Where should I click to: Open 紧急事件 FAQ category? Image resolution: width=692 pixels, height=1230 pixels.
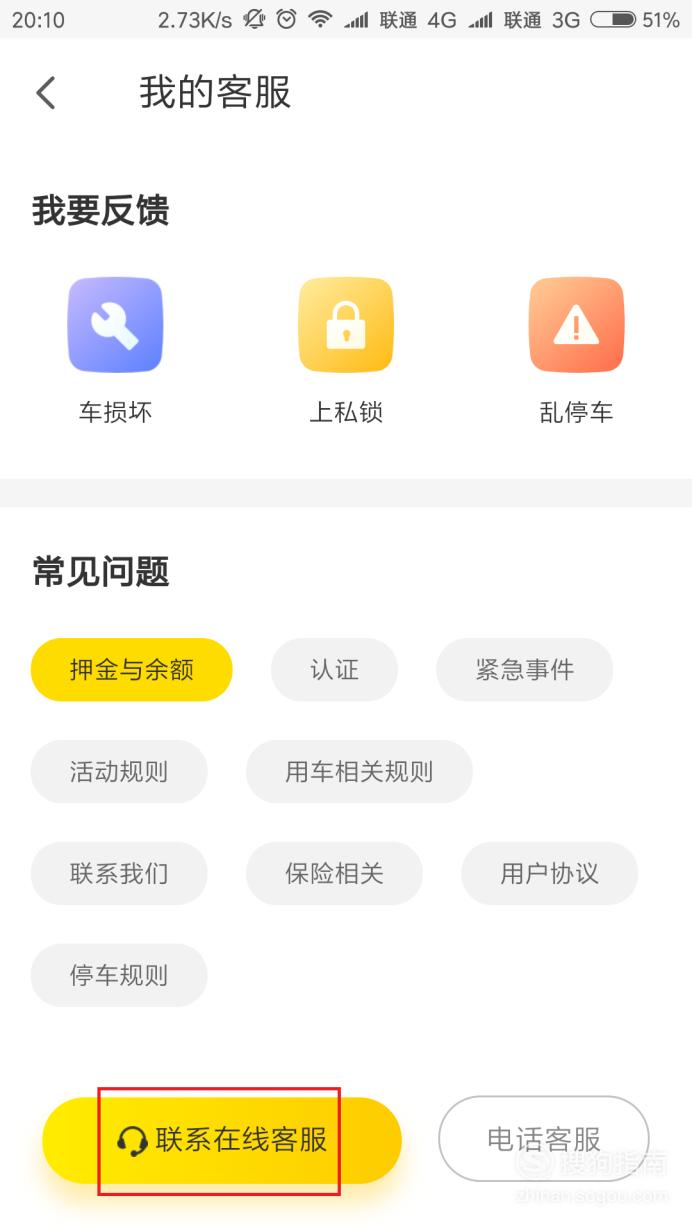coord(524,670)
